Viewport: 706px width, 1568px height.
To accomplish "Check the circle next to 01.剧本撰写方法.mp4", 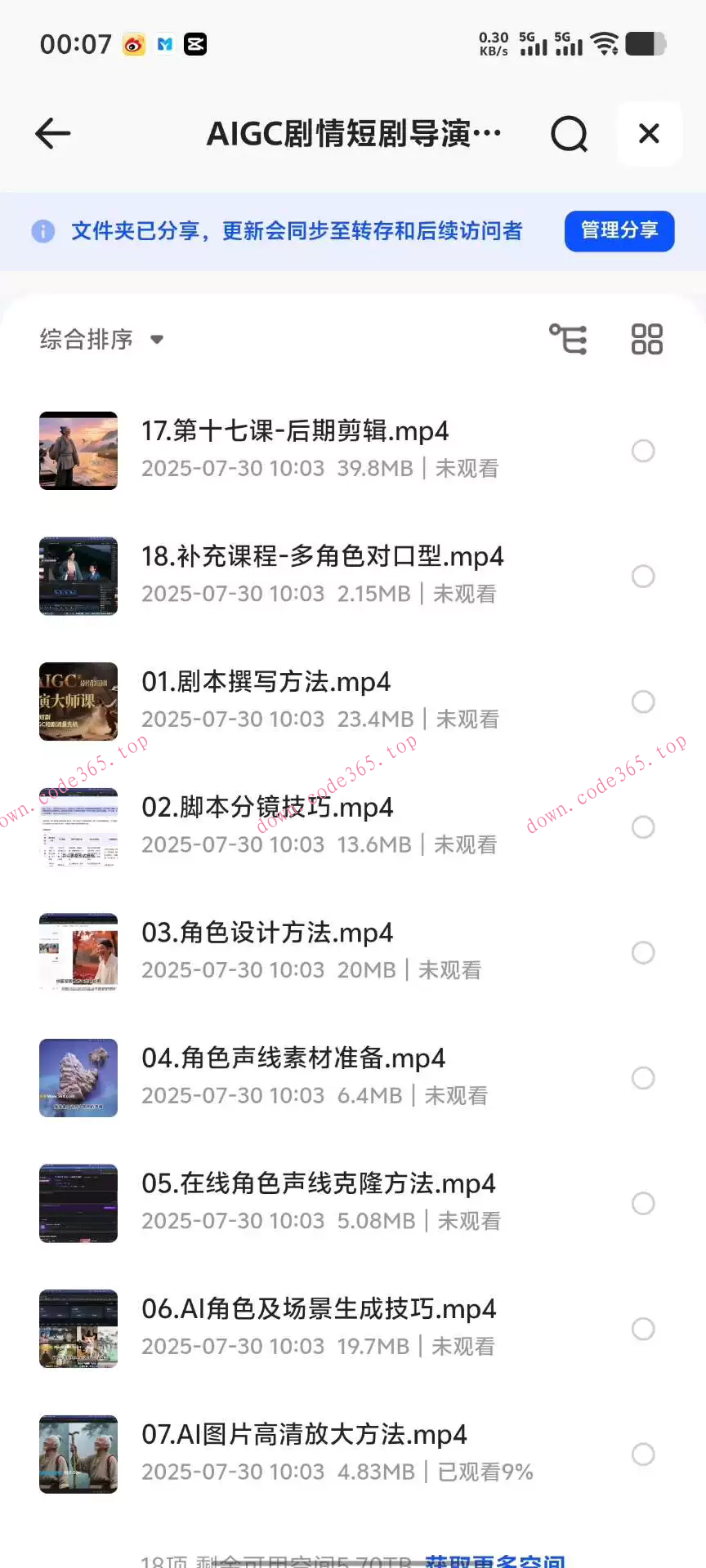I will pyautogui.click(x=643, y=702).
